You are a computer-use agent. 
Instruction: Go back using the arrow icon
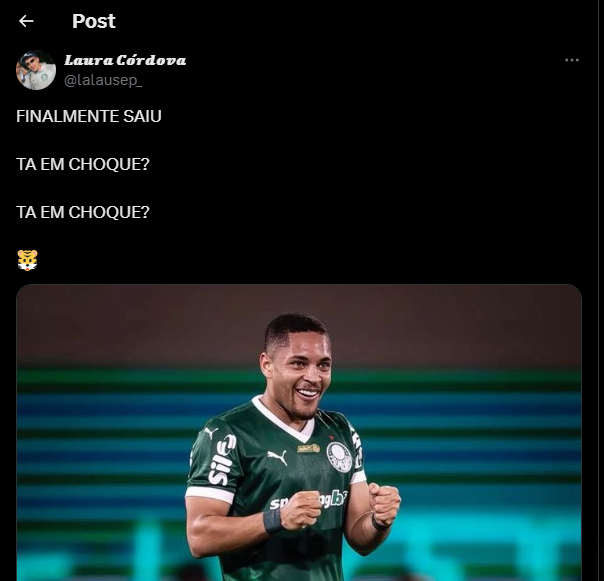[27, 21]
